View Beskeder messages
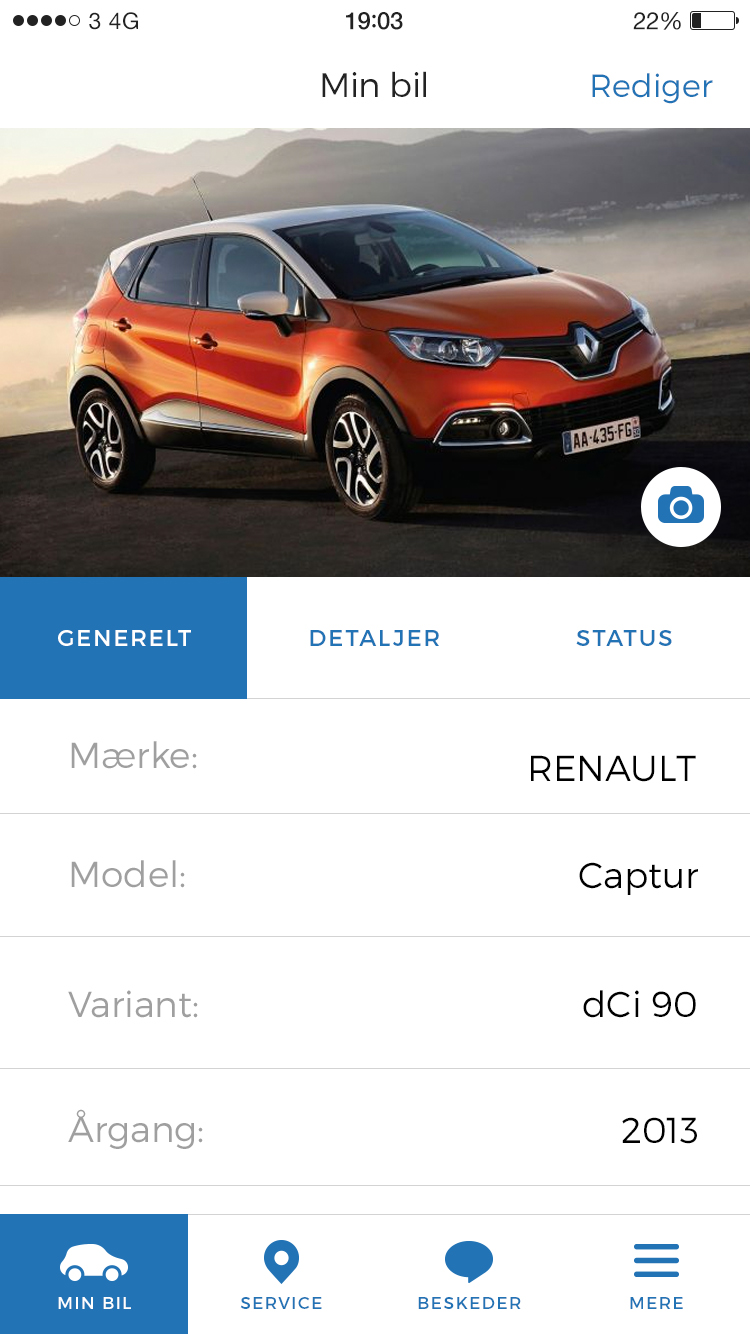Image resolution: width=750 pixels, height=1334 pixels. click(x=469, y=1274)
